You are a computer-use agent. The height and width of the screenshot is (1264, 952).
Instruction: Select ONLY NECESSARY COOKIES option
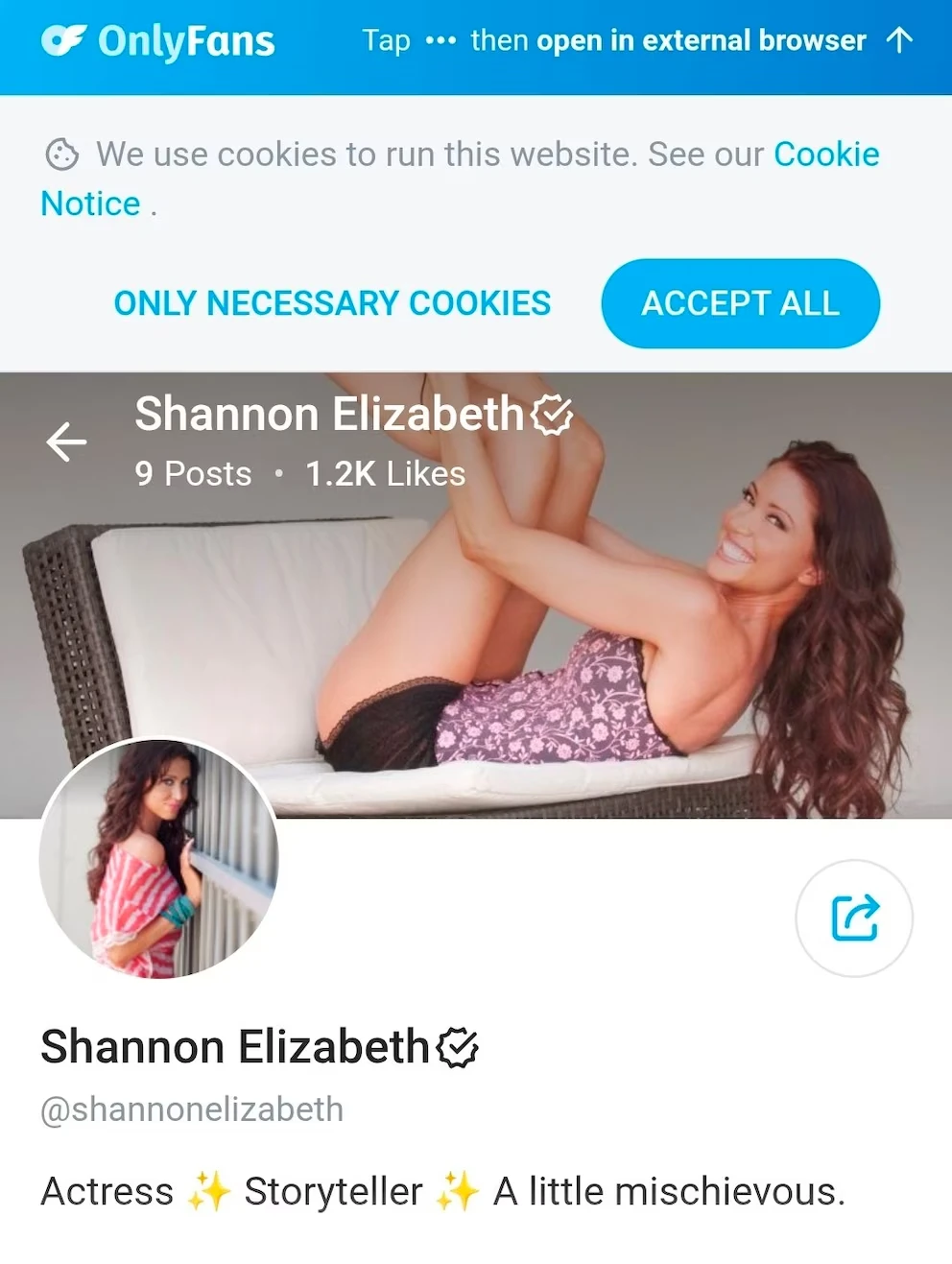point(331,303)
